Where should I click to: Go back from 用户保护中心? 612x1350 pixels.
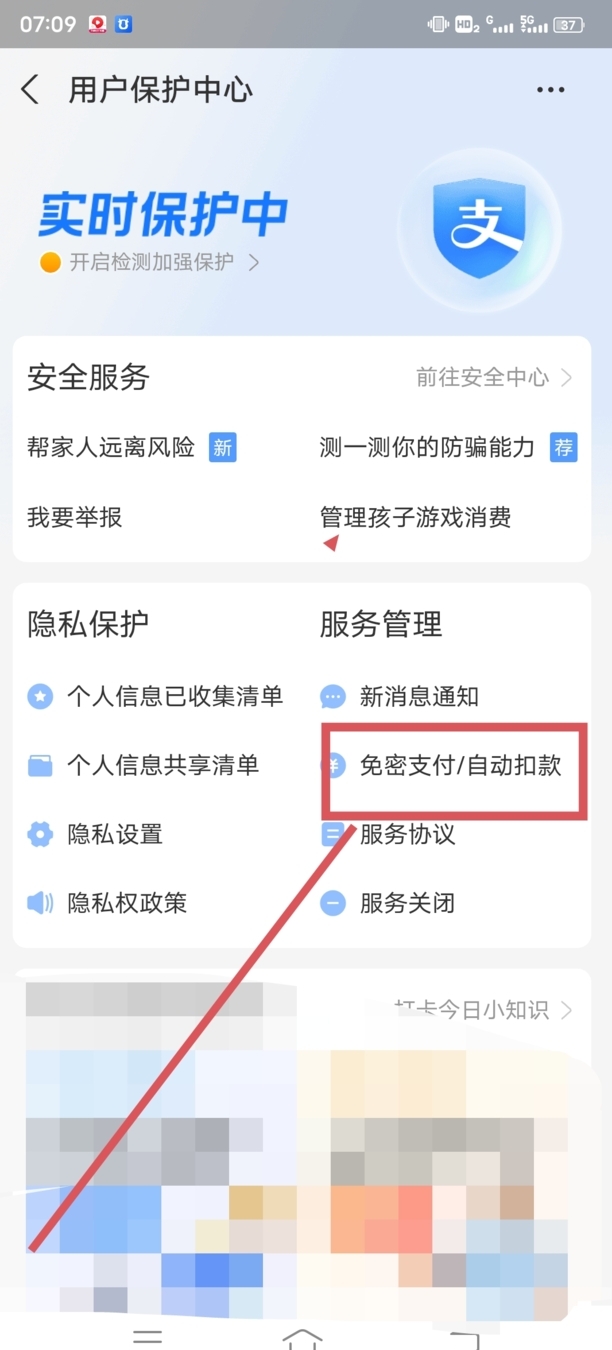30,90
